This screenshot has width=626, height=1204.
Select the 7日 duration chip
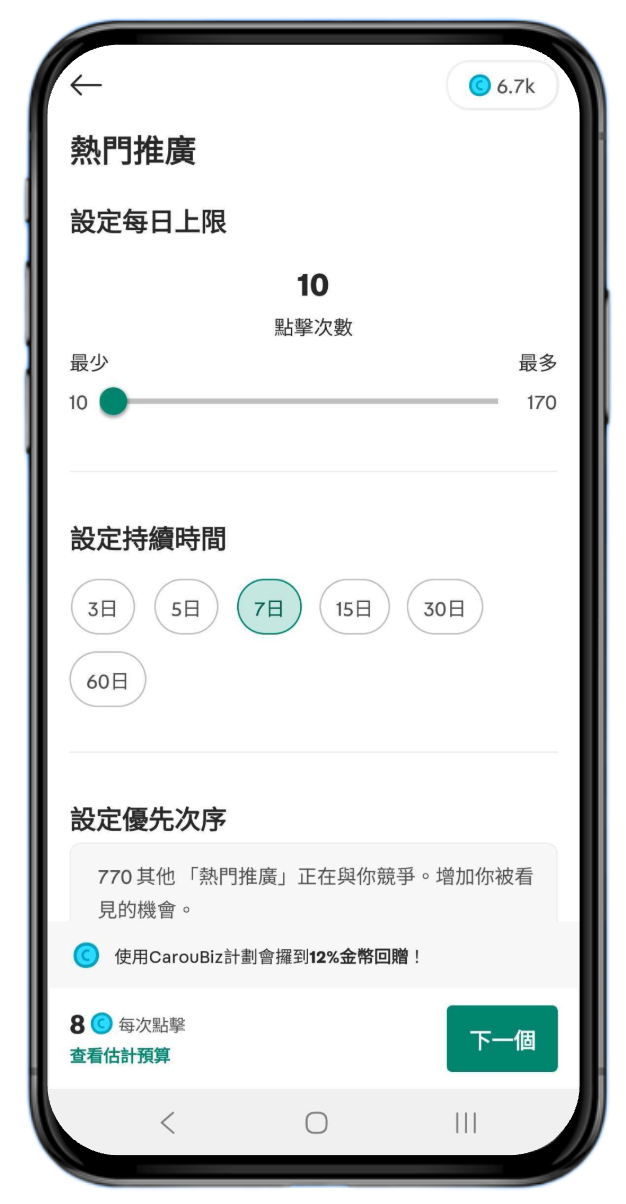(269, 608)
